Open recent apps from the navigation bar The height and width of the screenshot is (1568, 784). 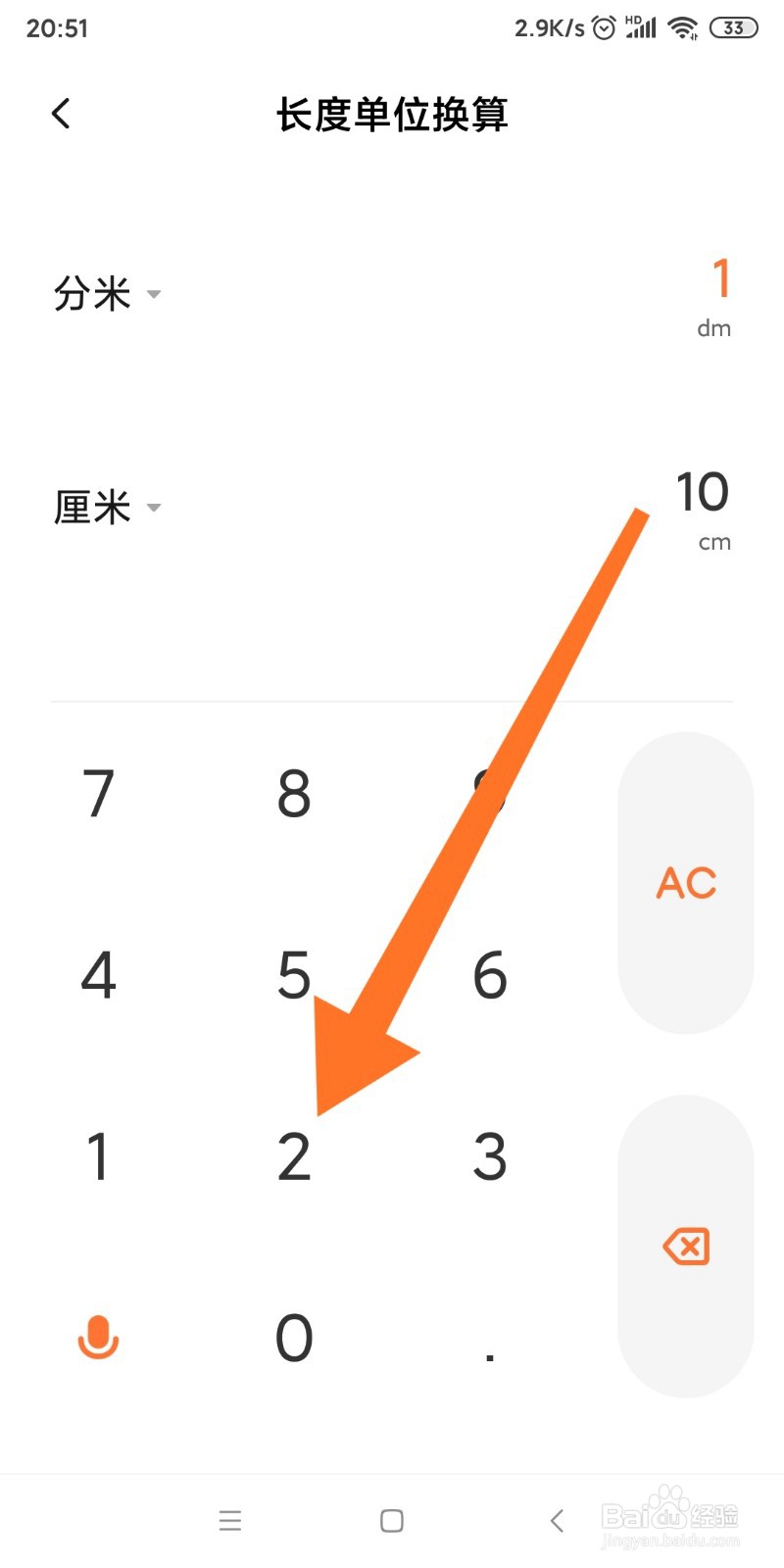[x=229, y=1520]
